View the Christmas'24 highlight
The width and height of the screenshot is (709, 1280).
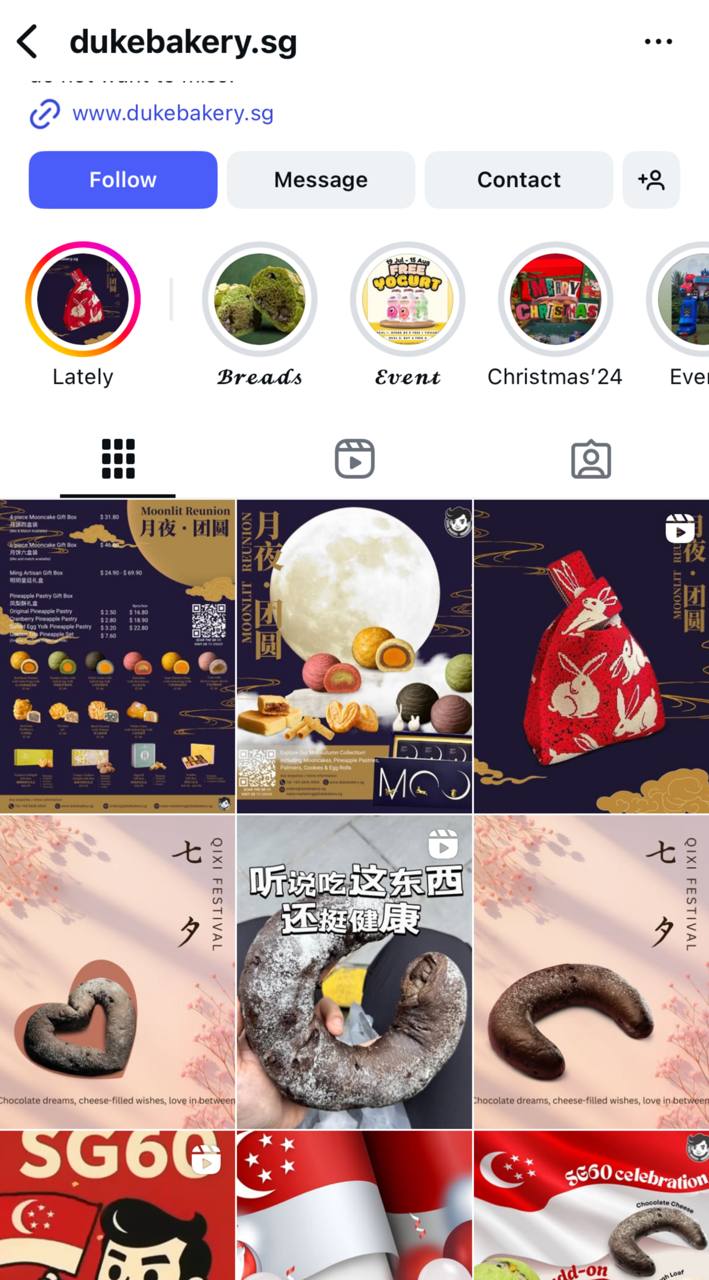coord(555,300)
